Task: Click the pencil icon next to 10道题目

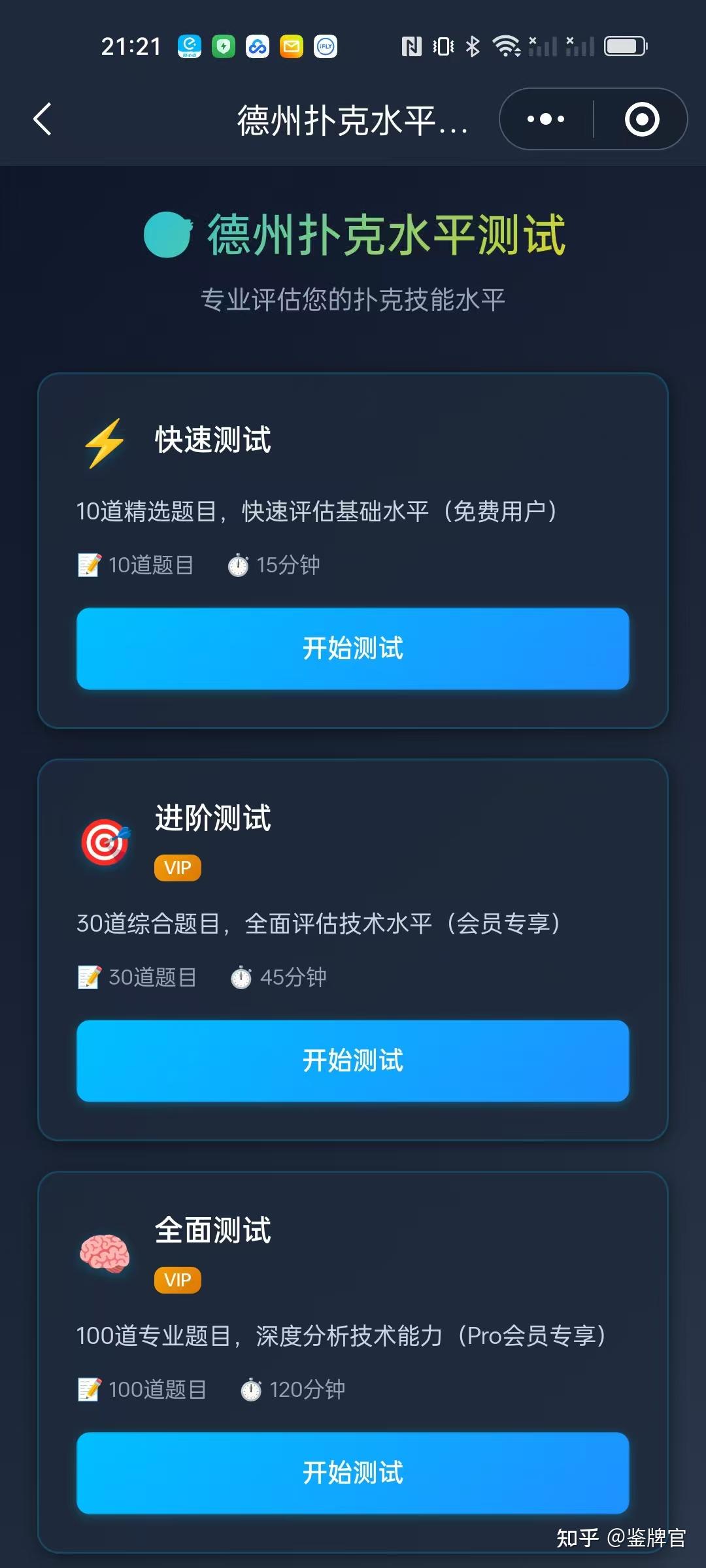Action: [x=88, y=564]
